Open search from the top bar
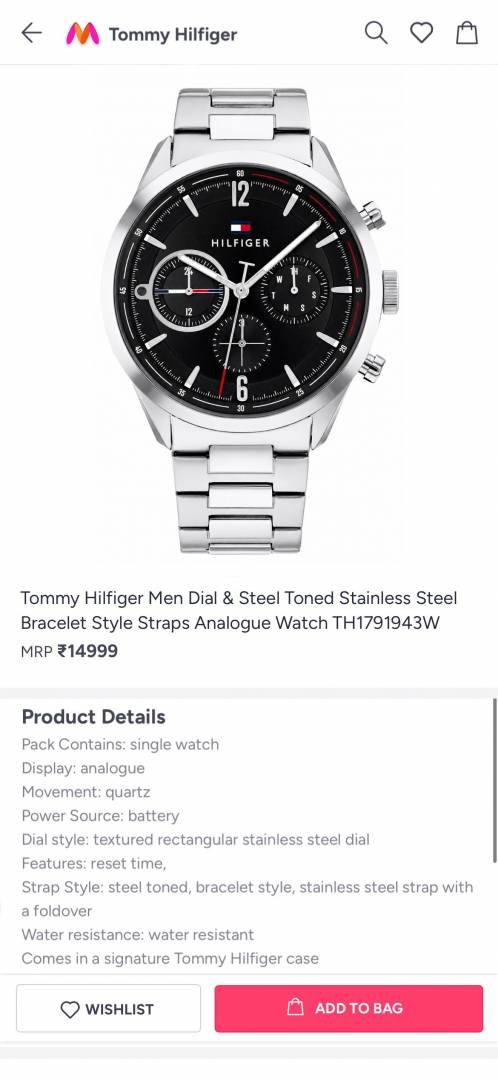498x1080 pixels. tap(375, 32)
